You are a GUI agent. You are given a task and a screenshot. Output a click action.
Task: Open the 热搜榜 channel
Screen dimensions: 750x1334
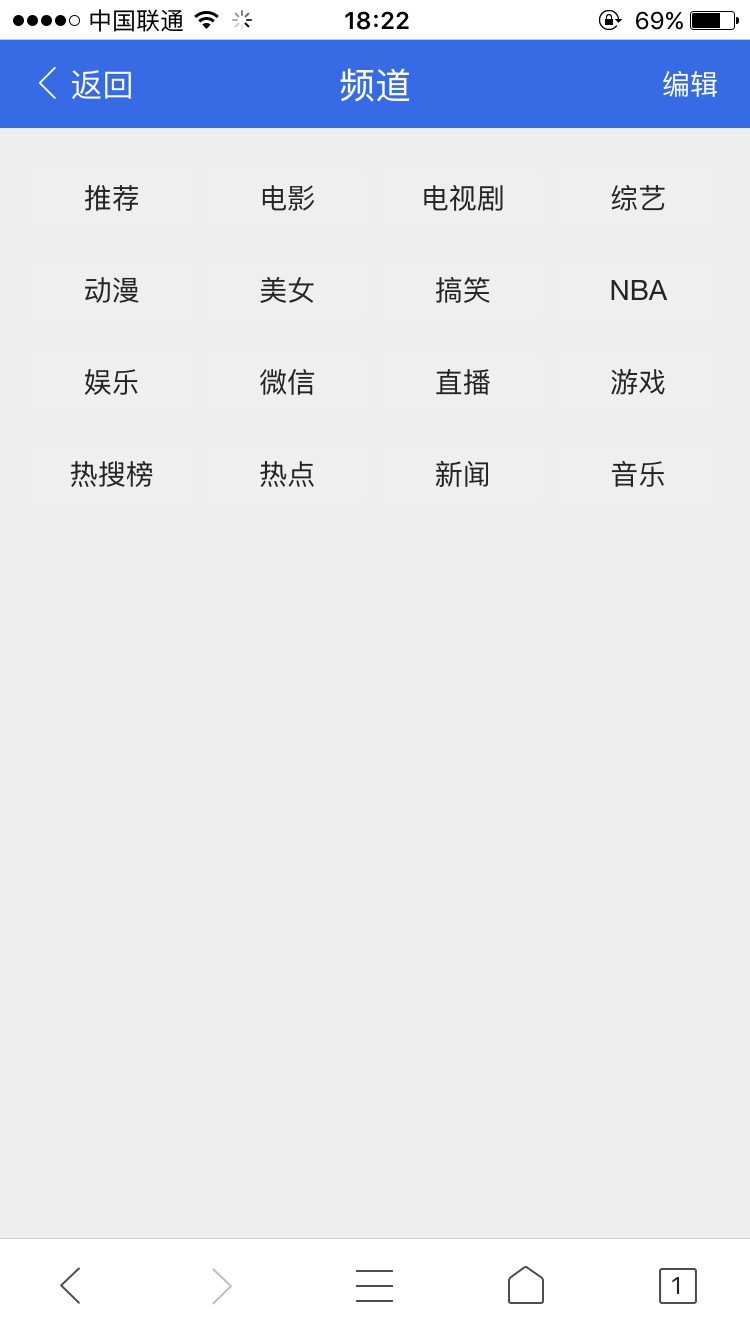[112, 474]
